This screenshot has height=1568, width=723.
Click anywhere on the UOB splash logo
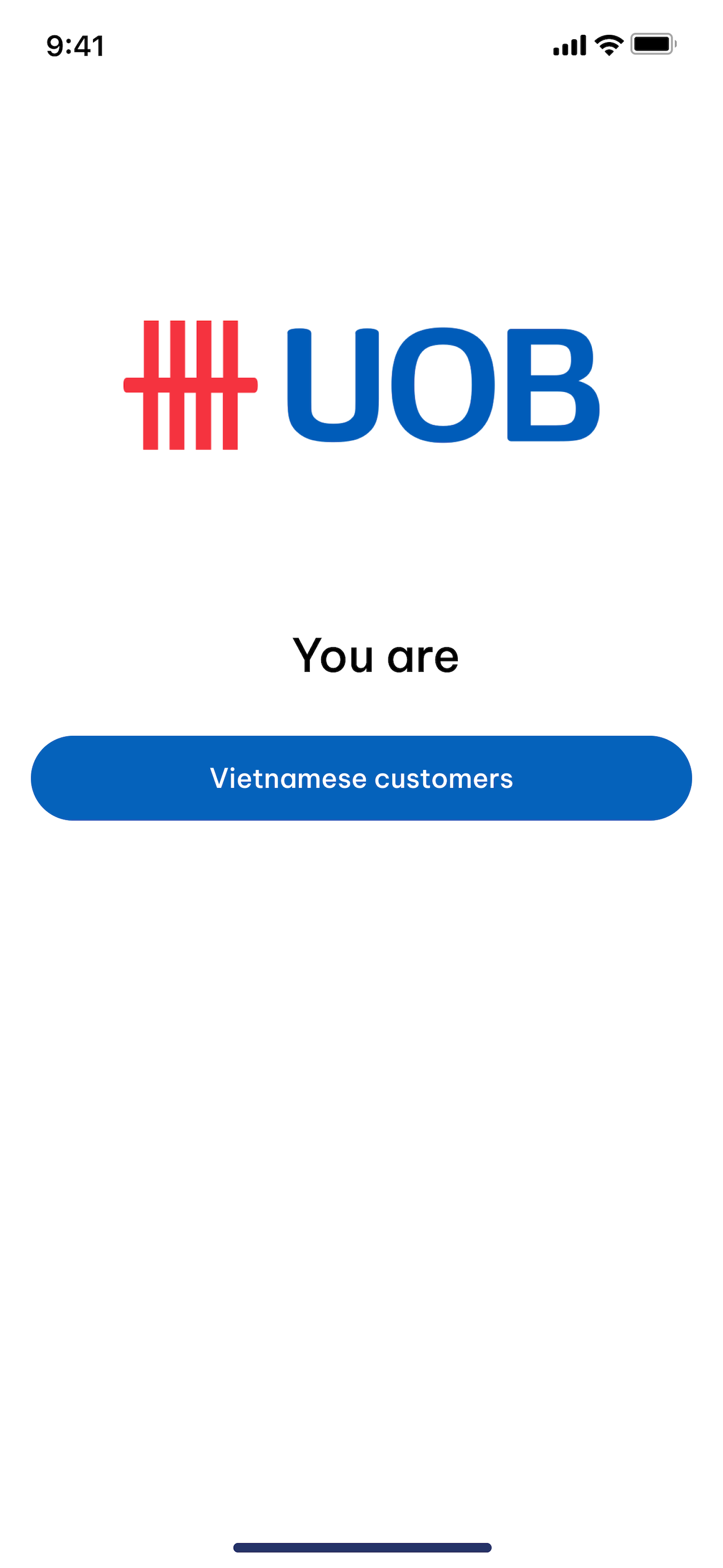pyautogui.click(x=361, y=385)
